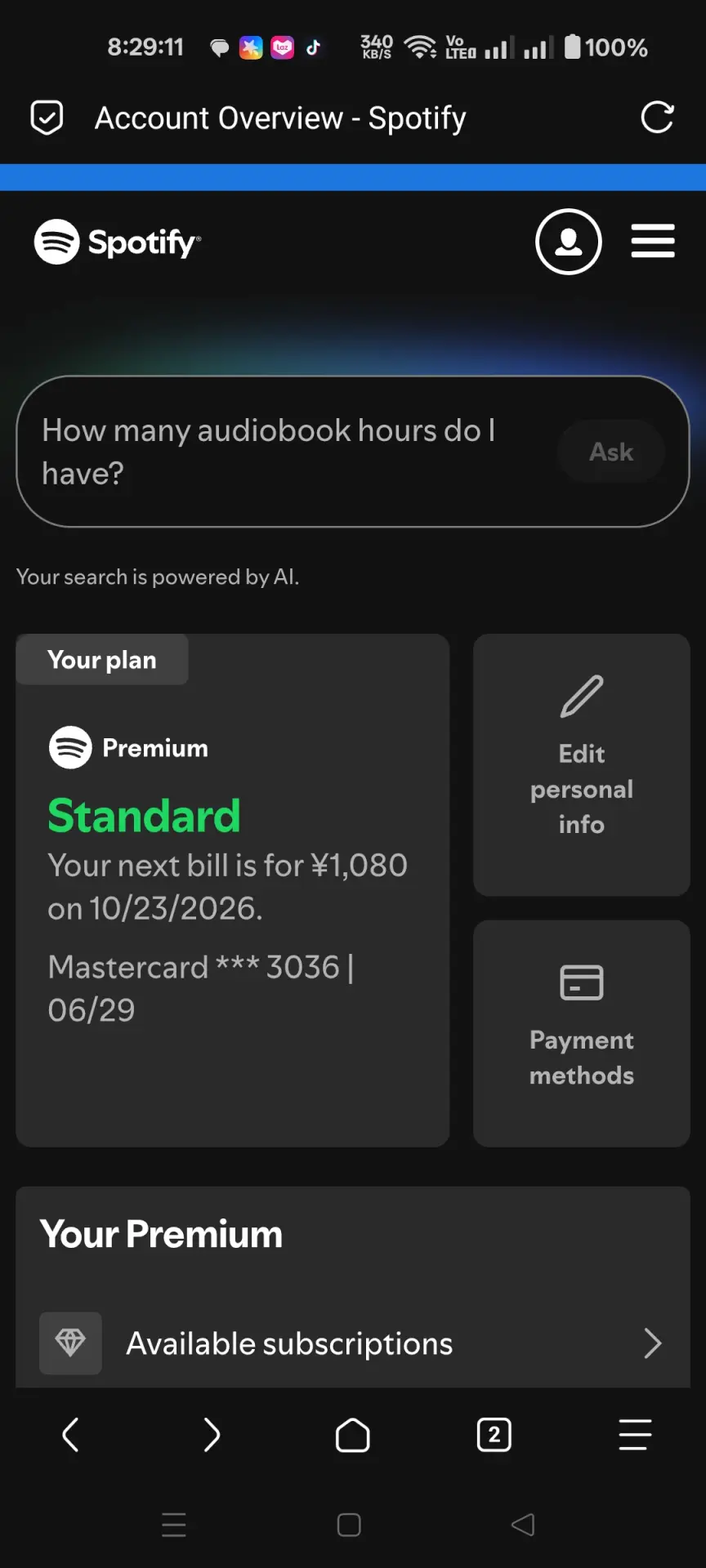Tap the system home button
The width and height of the screenshot is (706, 1568).
(349, 1525)
